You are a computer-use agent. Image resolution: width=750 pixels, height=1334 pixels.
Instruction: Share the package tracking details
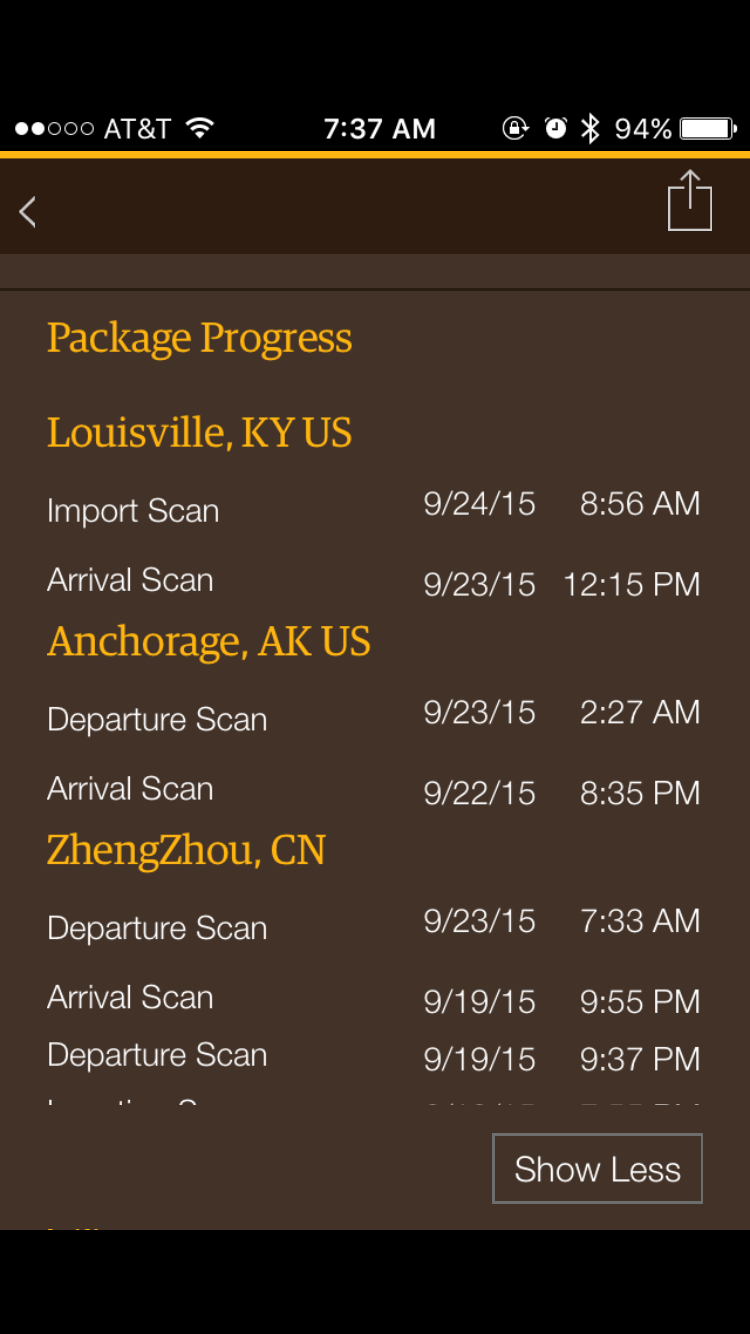(690, 201)
